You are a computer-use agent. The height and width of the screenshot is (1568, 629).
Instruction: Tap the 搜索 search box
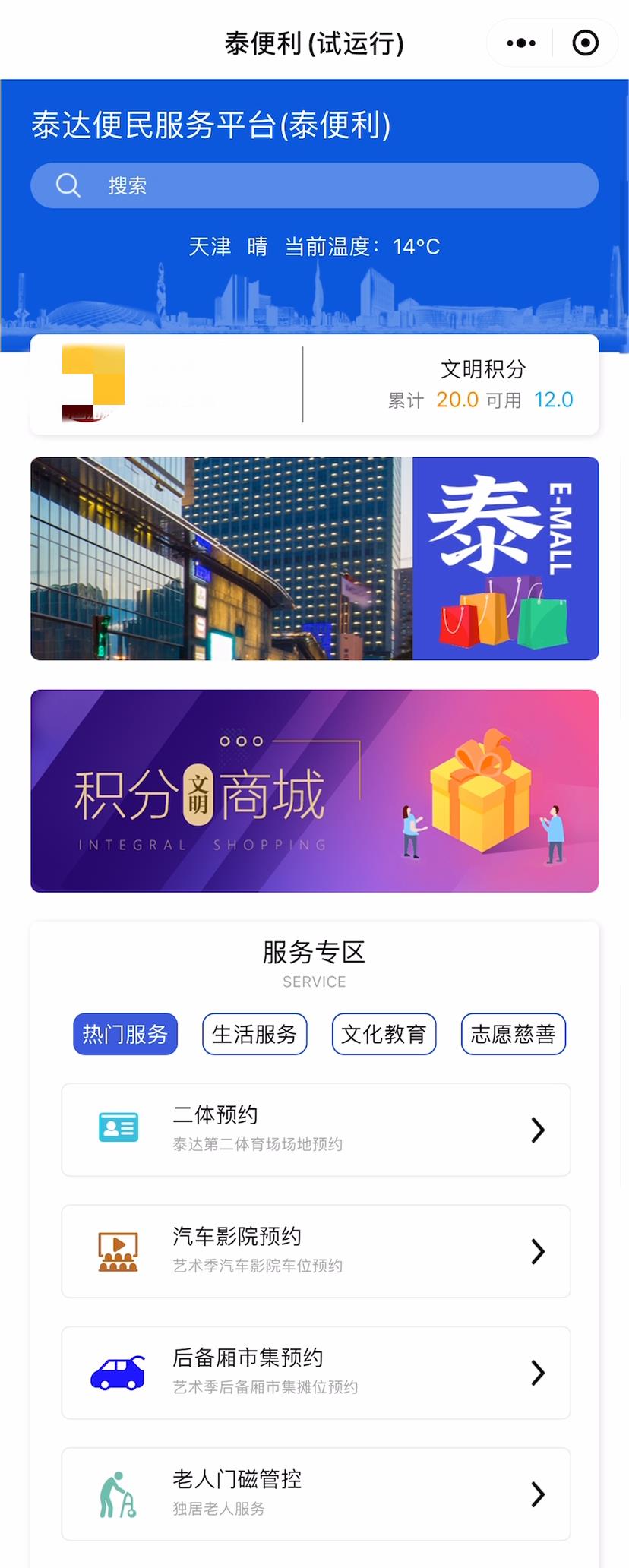[x=314, y=185]
